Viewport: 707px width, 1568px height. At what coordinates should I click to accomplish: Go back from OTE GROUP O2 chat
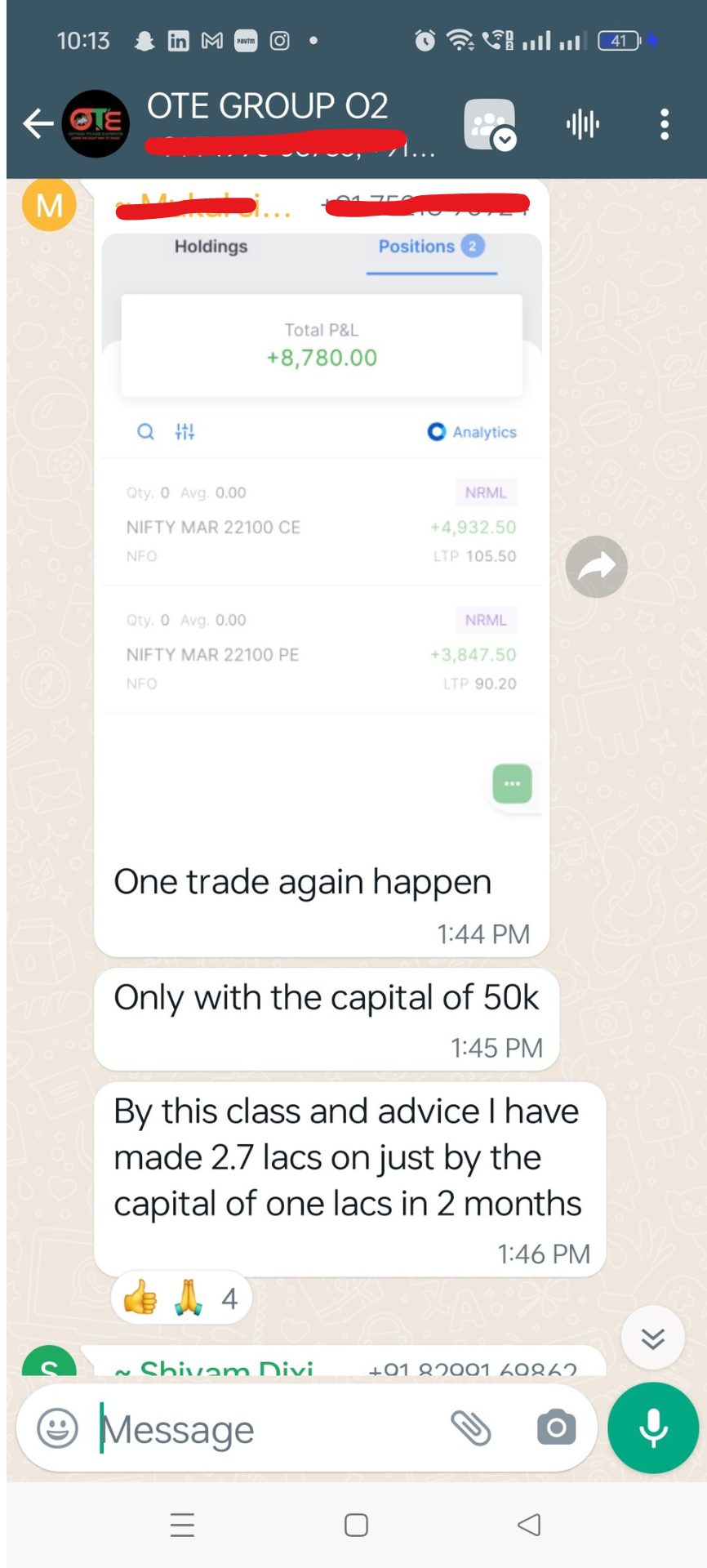38,124
